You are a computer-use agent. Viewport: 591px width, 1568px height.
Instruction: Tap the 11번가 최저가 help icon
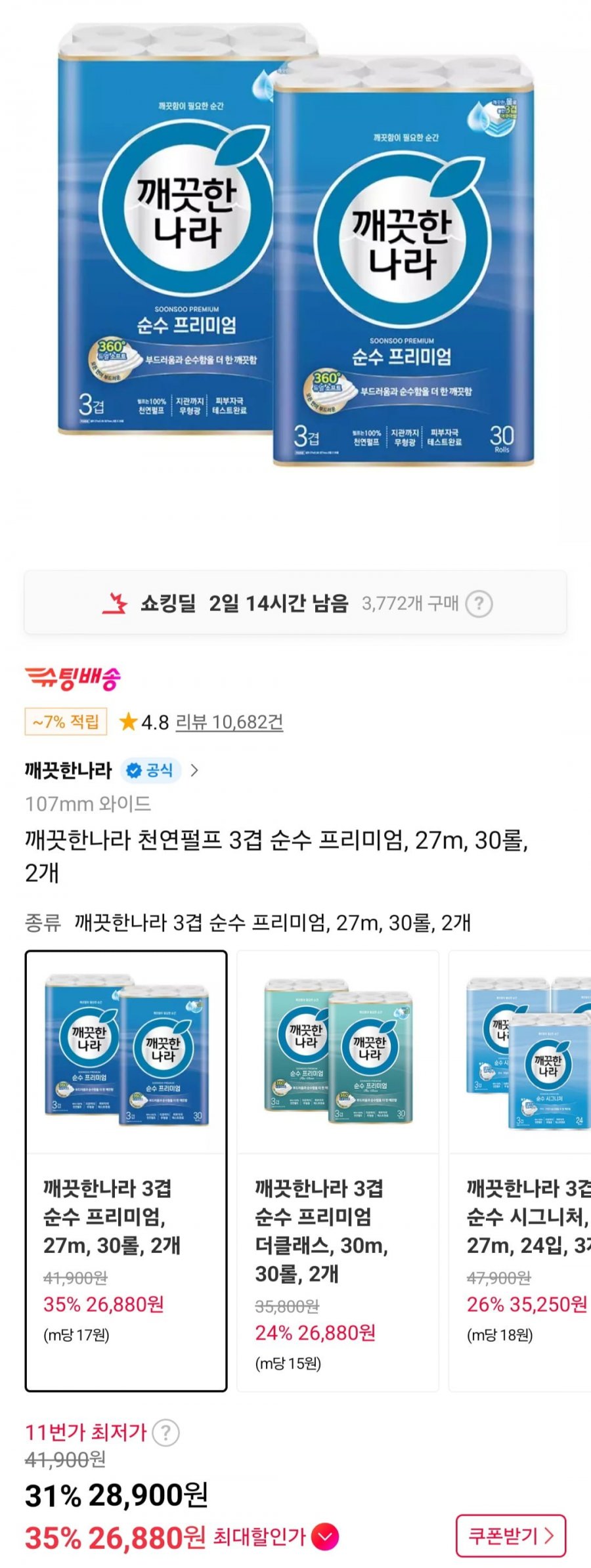pyautogui.click(x=166, y=1432)
